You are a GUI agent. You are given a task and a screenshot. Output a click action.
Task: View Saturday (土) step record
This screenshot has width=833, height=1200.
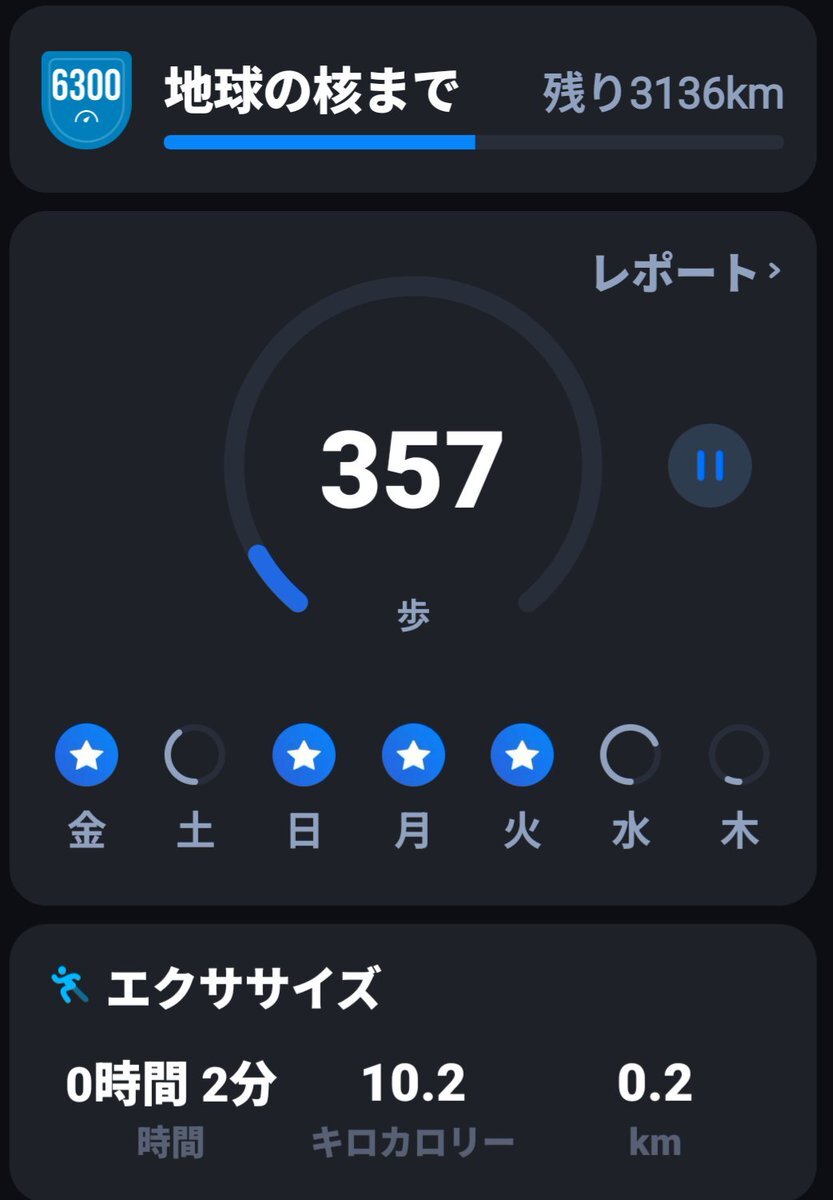[195, 755]
